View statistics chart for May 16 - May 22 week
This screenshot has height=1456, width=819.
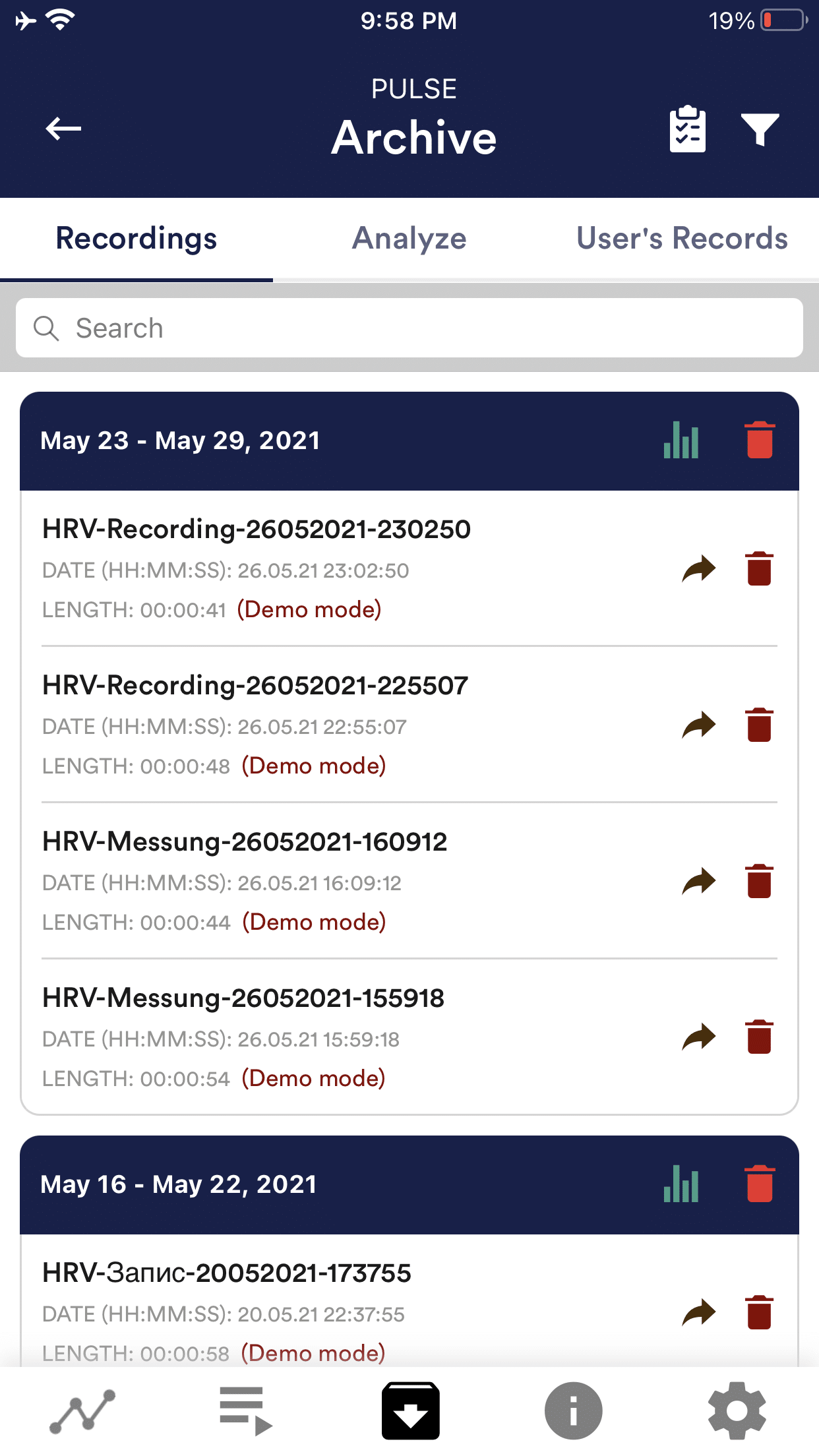pyautogui.click(x=681, y=1184)
